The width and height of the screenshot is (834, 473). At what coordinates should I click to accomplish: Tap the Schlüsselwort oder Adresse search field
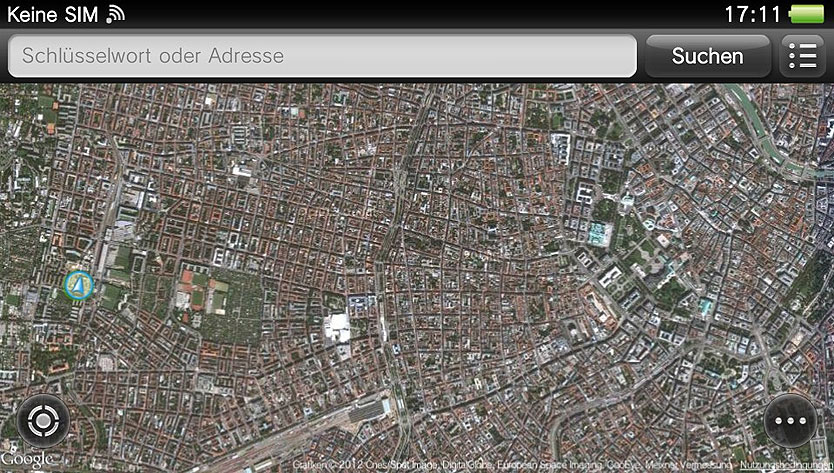pyautogui.click(x=322, y=56)
